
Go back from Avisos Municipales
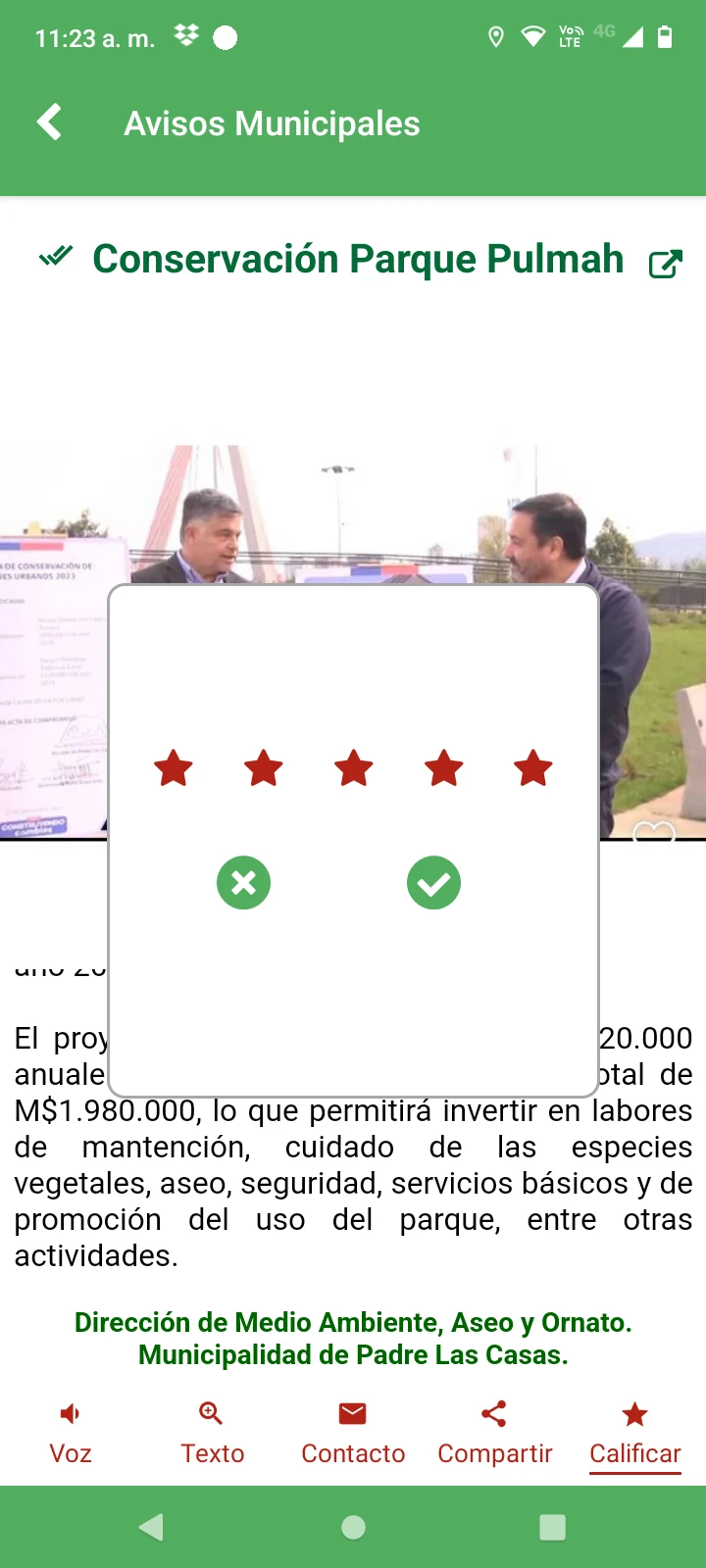pos(49,122)
